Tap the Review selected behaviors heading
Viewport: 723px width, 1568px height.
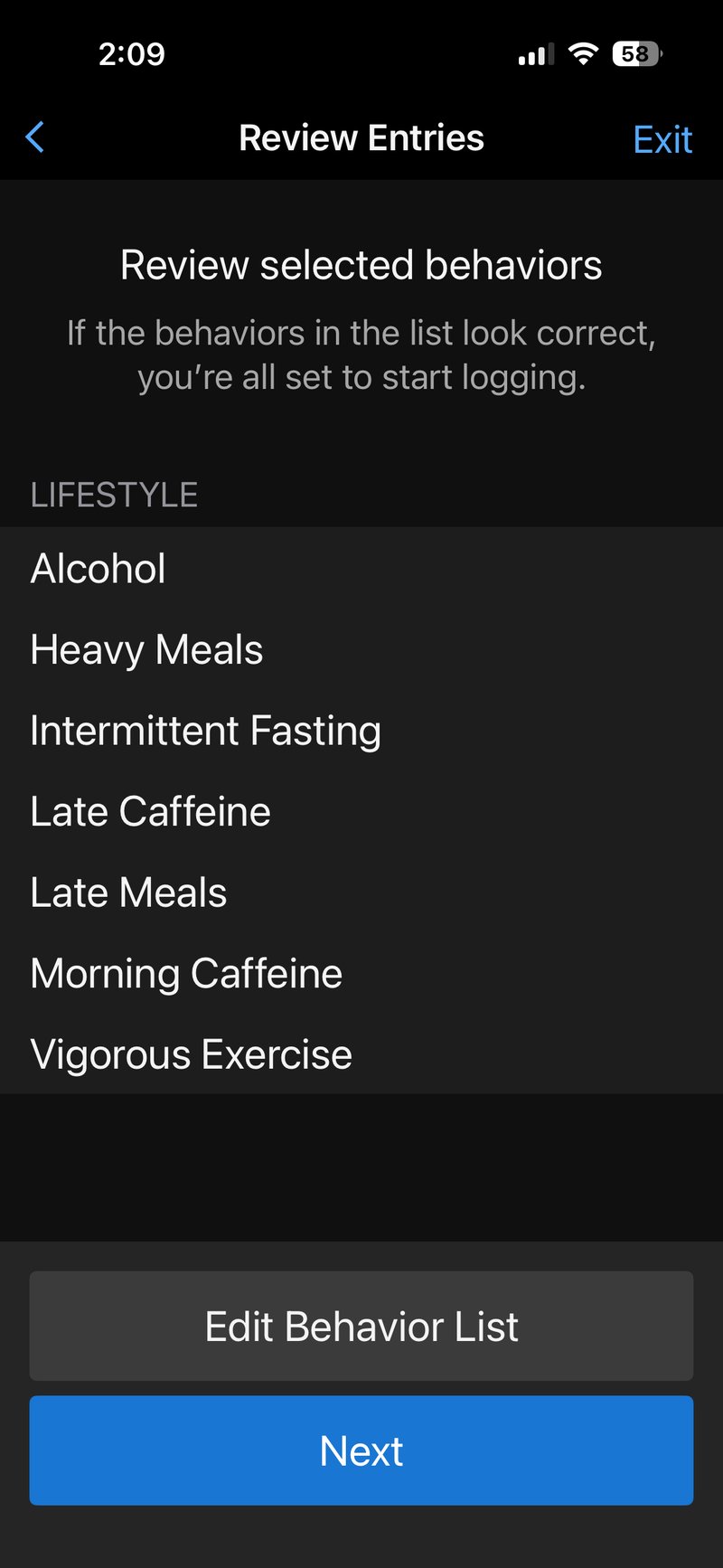tap(361, 264)
